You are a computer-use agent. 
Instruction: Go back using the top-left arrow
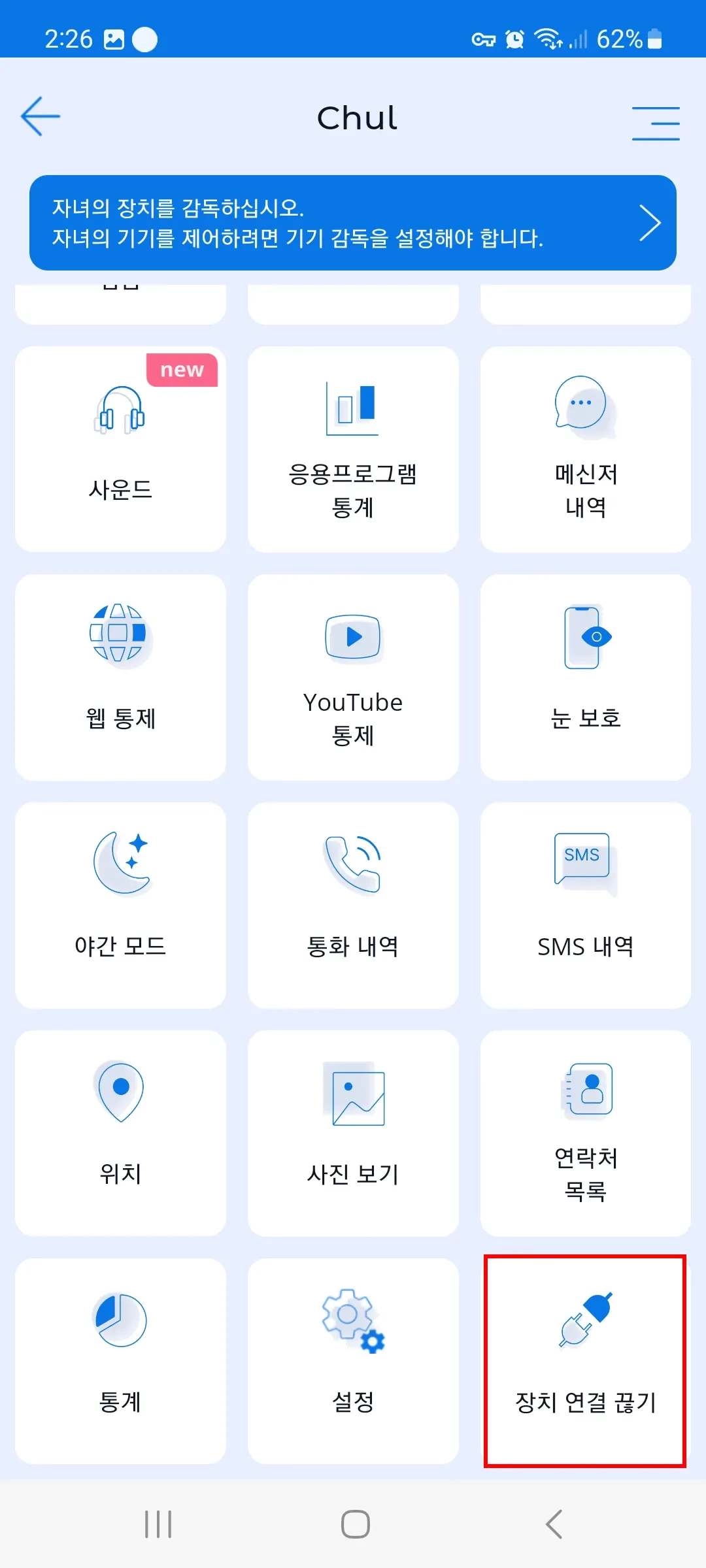pyautogui.click(x=41, y=117)
